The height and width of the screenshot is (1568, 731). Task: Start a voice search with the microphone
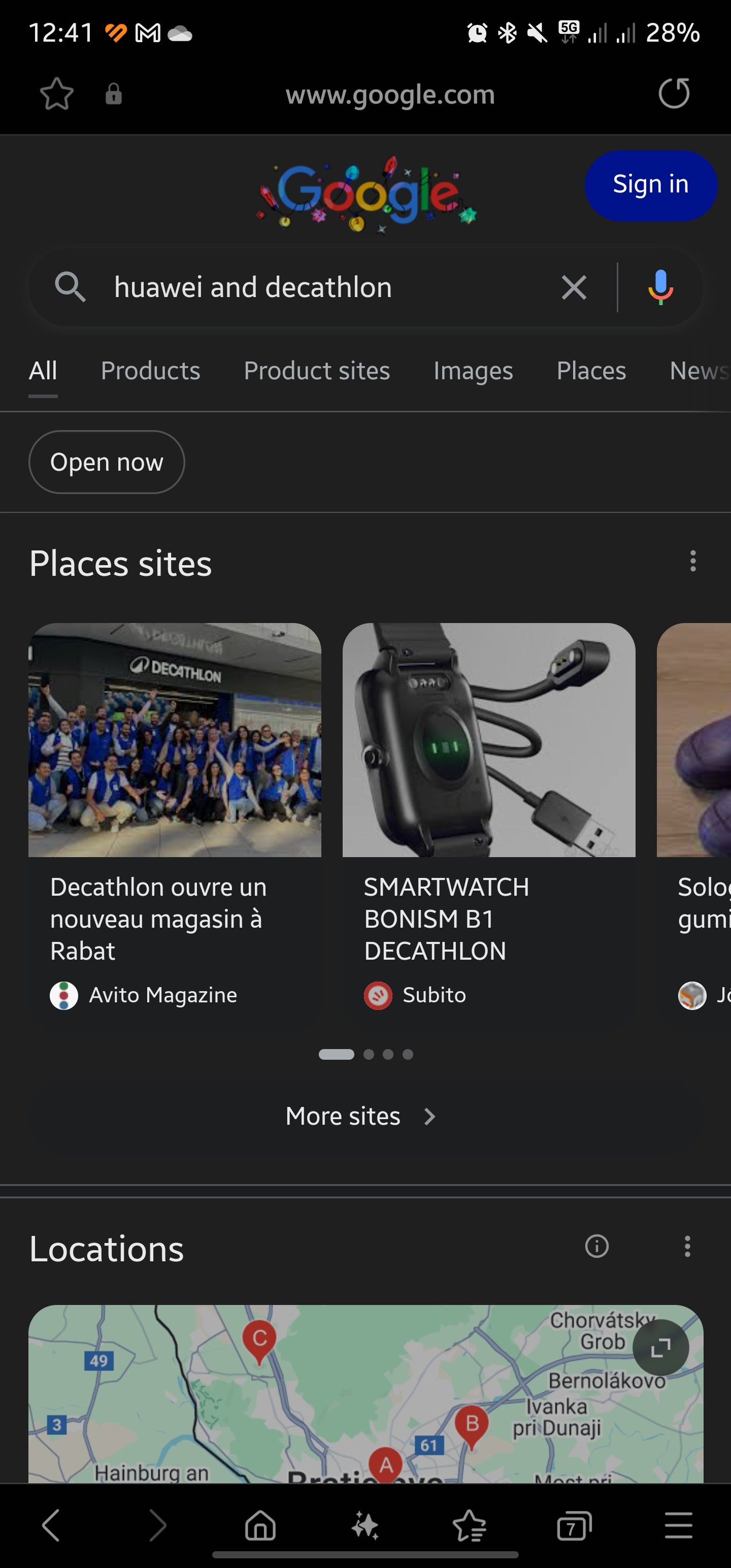pos(660,287)
